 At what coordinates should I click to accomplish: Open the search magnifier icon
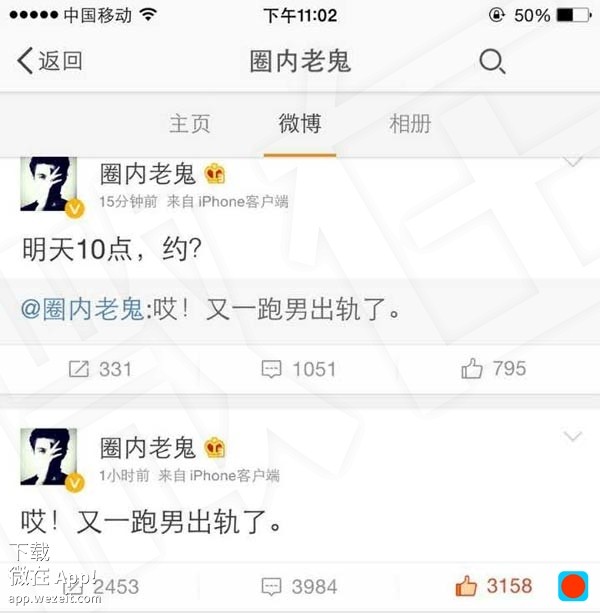(491, 62)
